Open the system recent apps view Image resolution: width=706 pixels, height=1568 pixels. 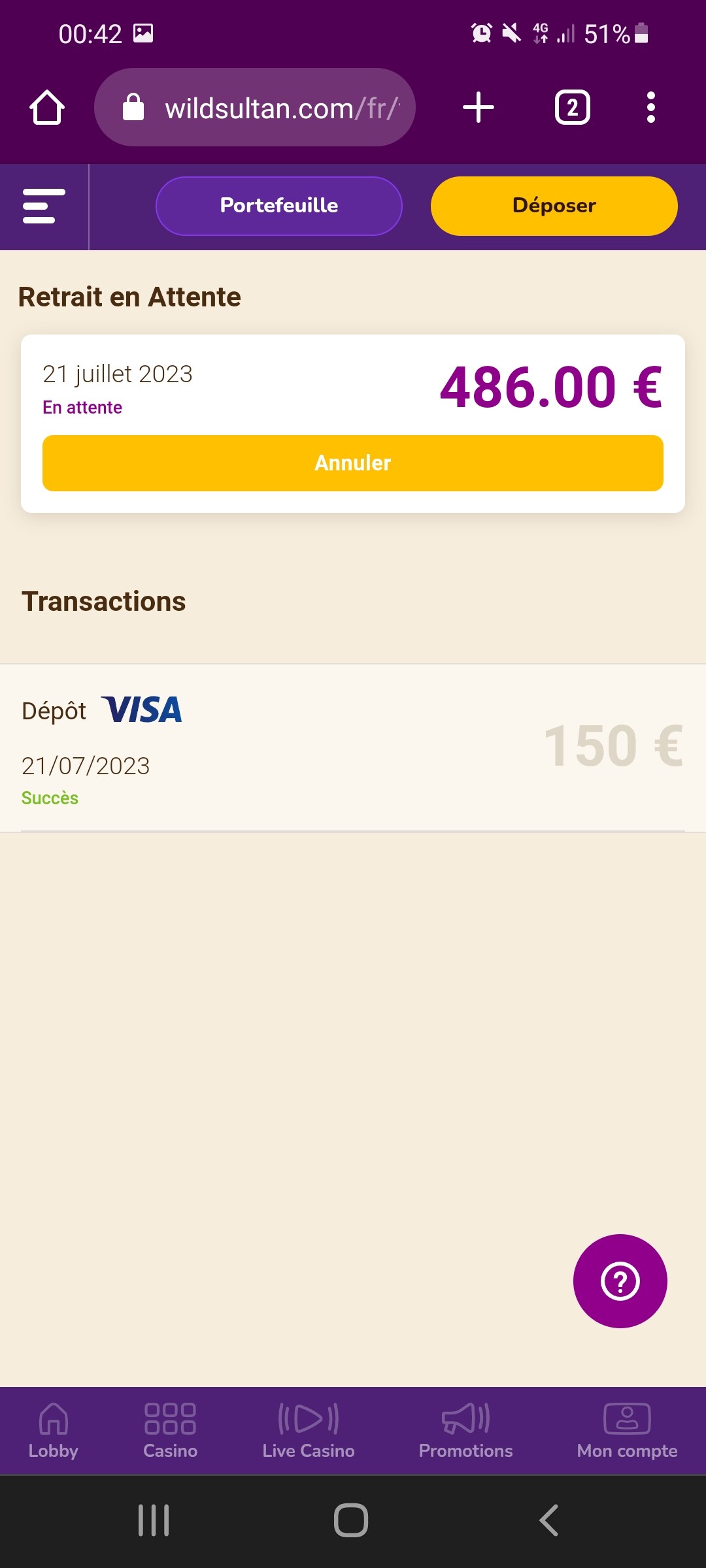click(x=154, y=1520)
